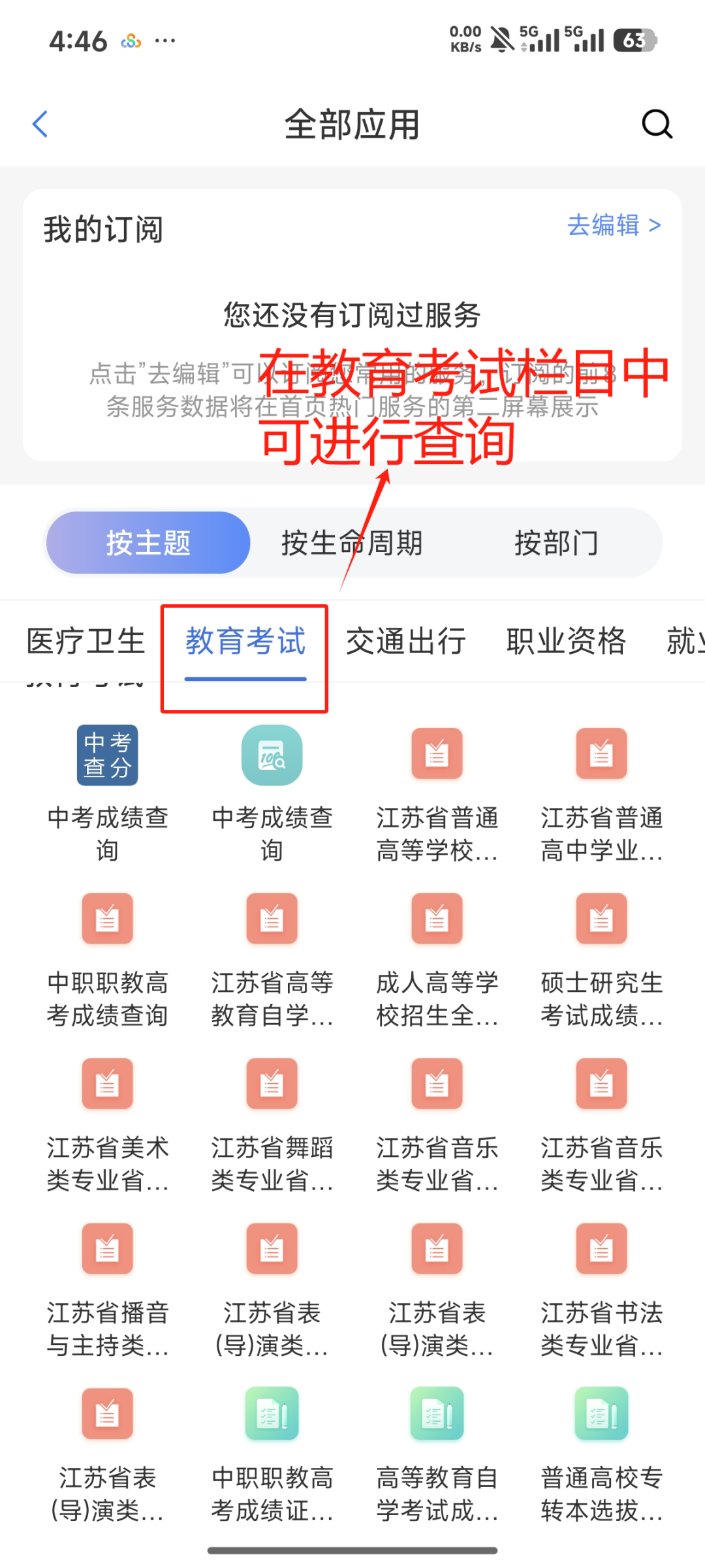Open the search magnifier icon
705x1568 pixels.
click(x=657, y=124)
